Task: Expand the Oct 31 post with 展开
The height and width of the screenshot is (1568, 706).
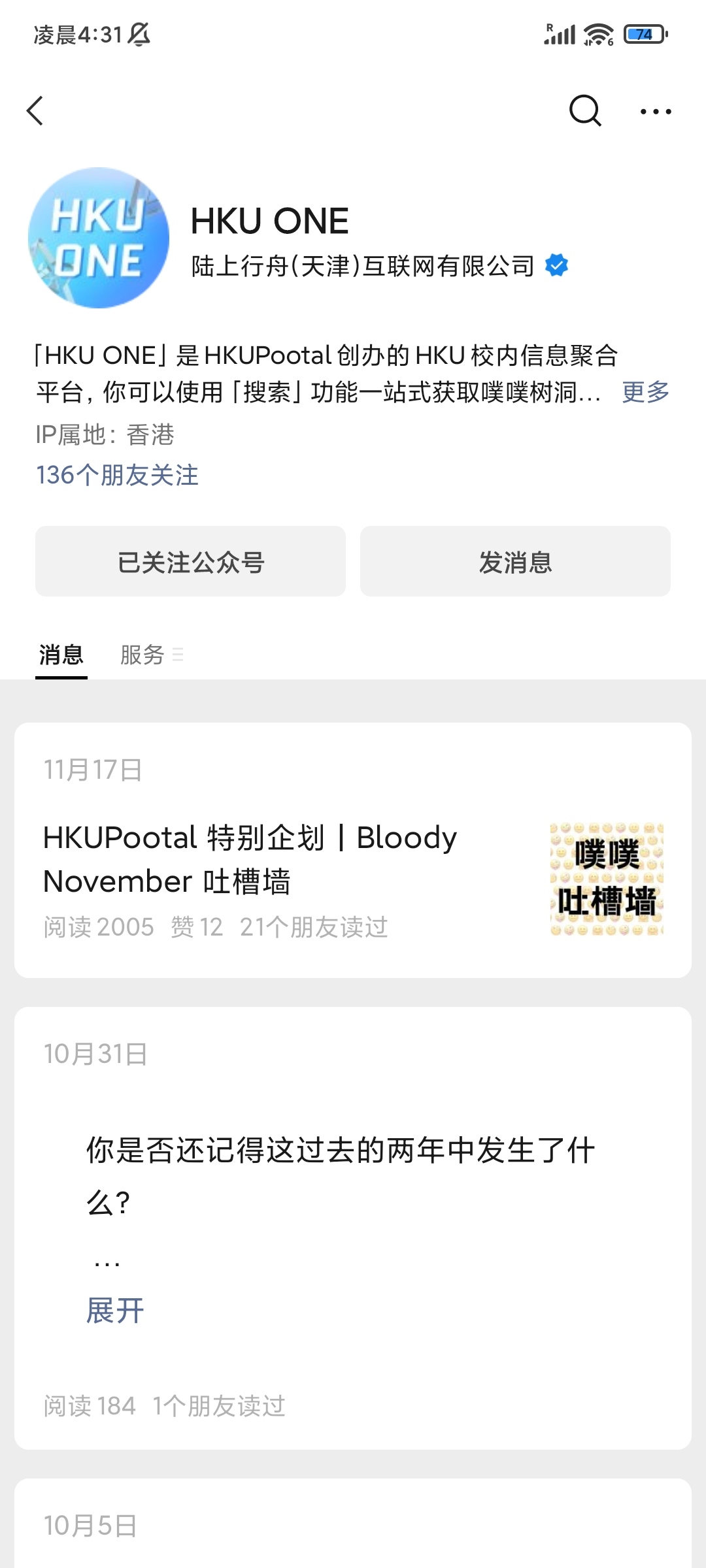Action: tap(115, 1311)
